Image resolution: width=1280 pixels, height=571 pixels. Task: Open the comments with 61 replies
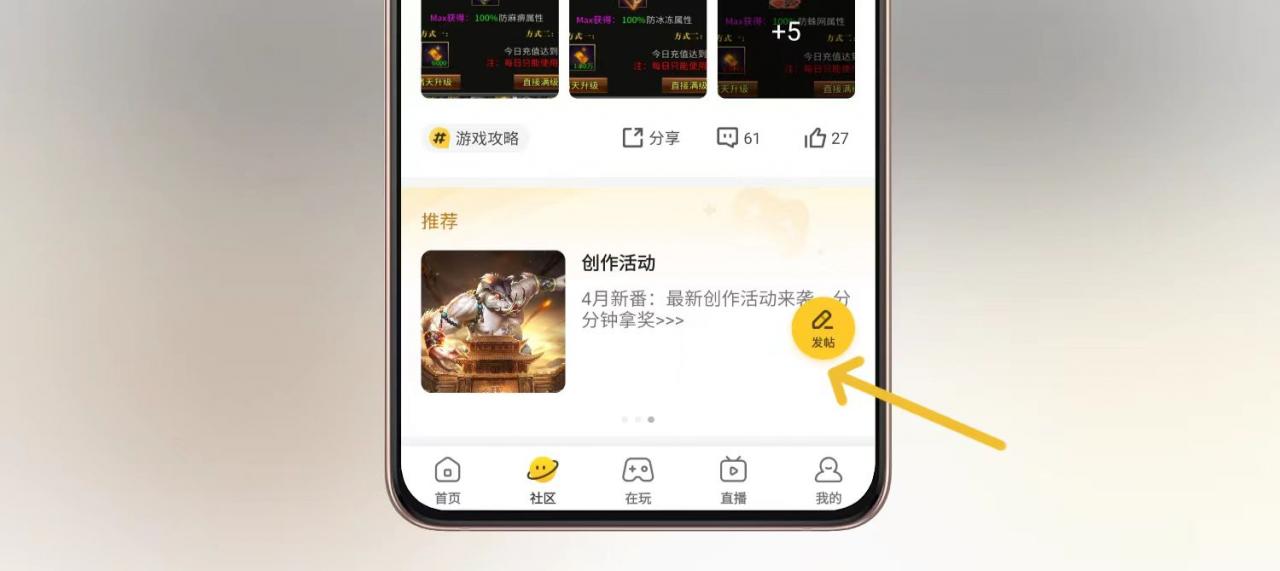[x=738, y=138]
